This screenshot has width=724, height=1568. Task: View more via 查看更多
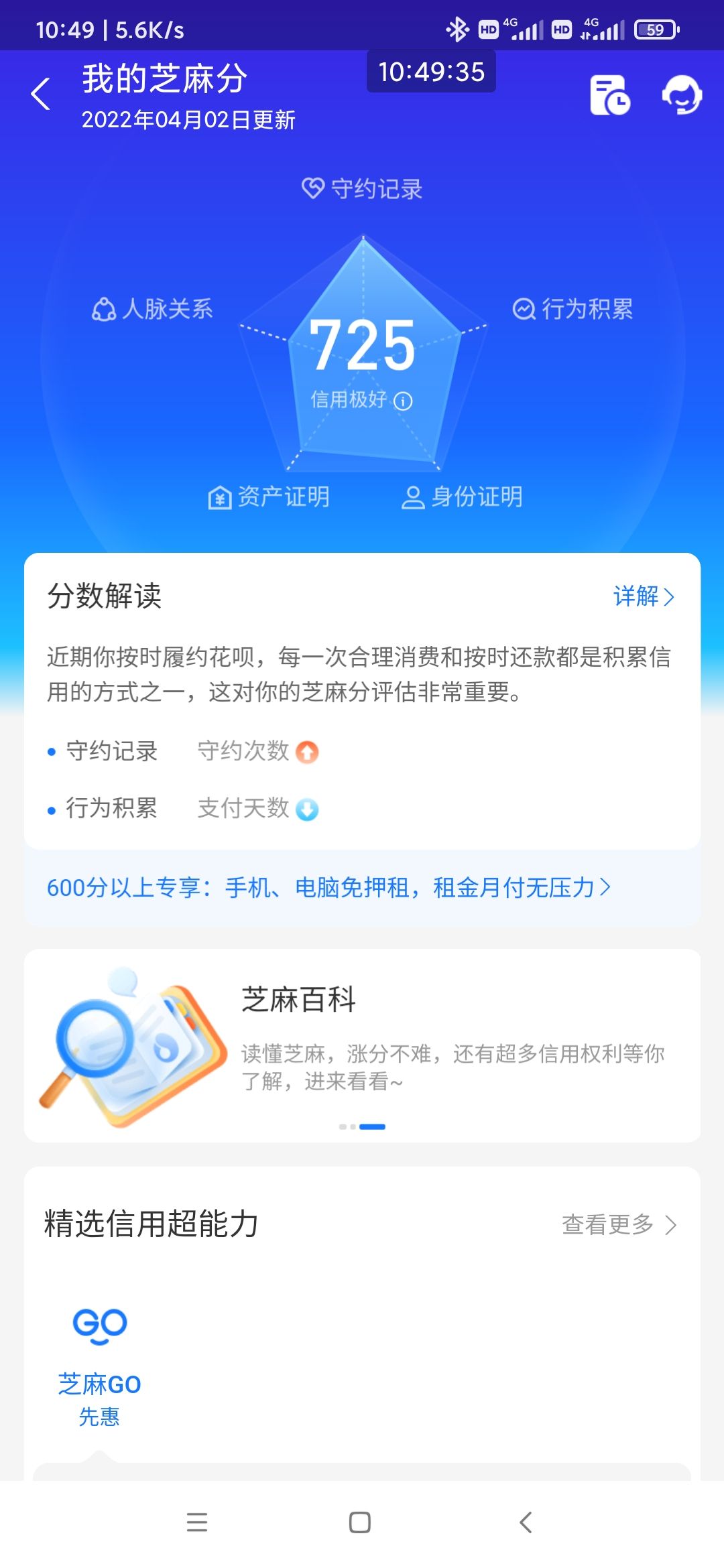coord(618,1224)
